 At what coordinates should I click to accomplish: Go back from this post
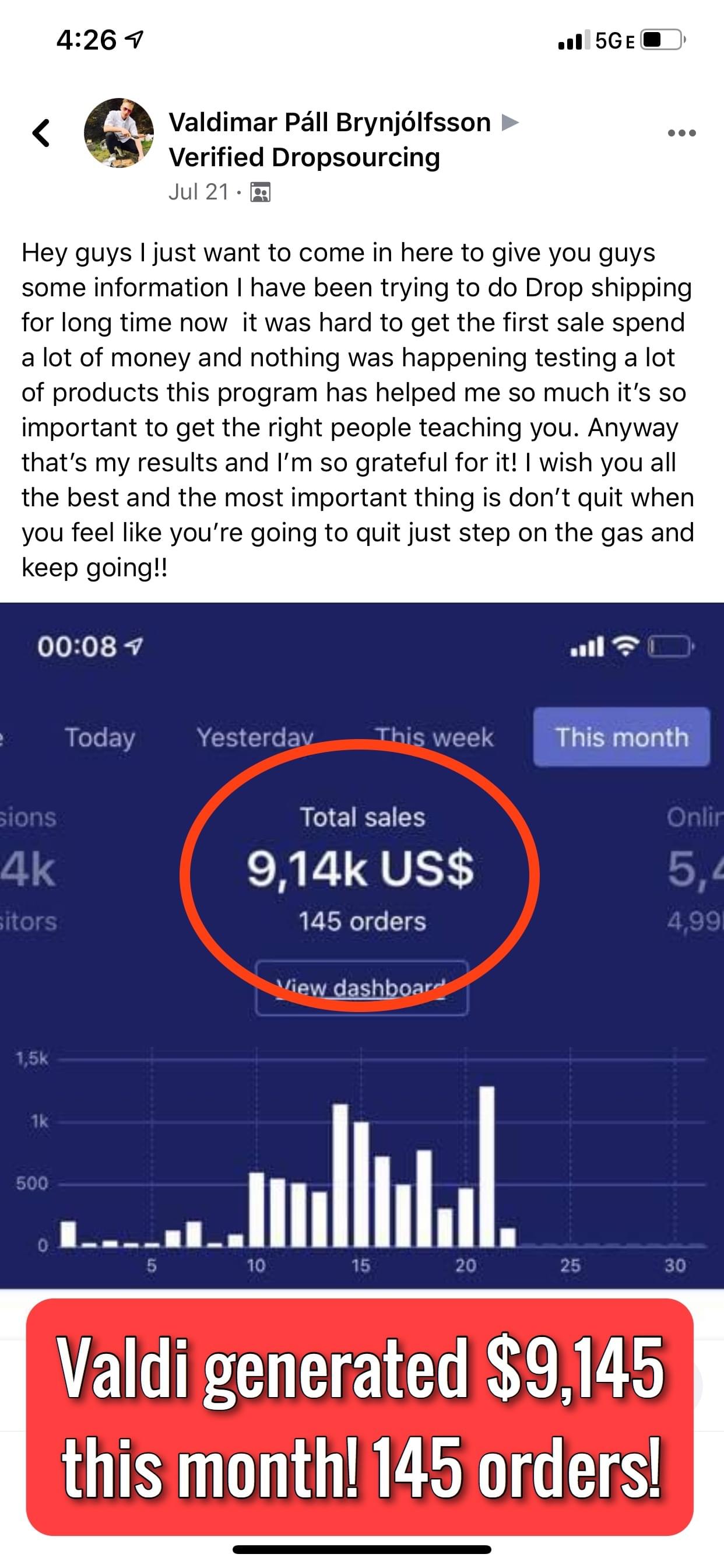point(41,132)
